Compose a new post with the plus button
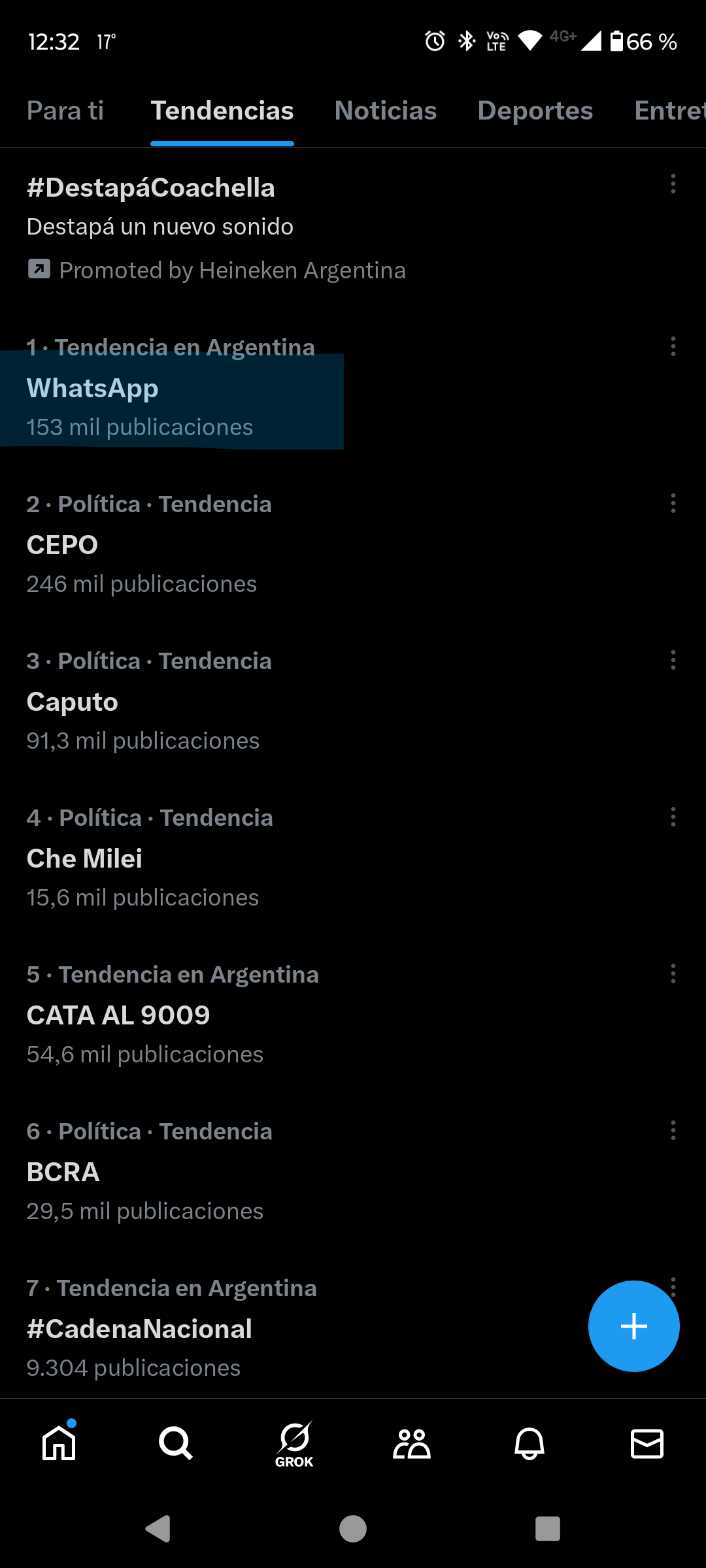The height and width of the screenshot is (1568, 706). 634,1326
